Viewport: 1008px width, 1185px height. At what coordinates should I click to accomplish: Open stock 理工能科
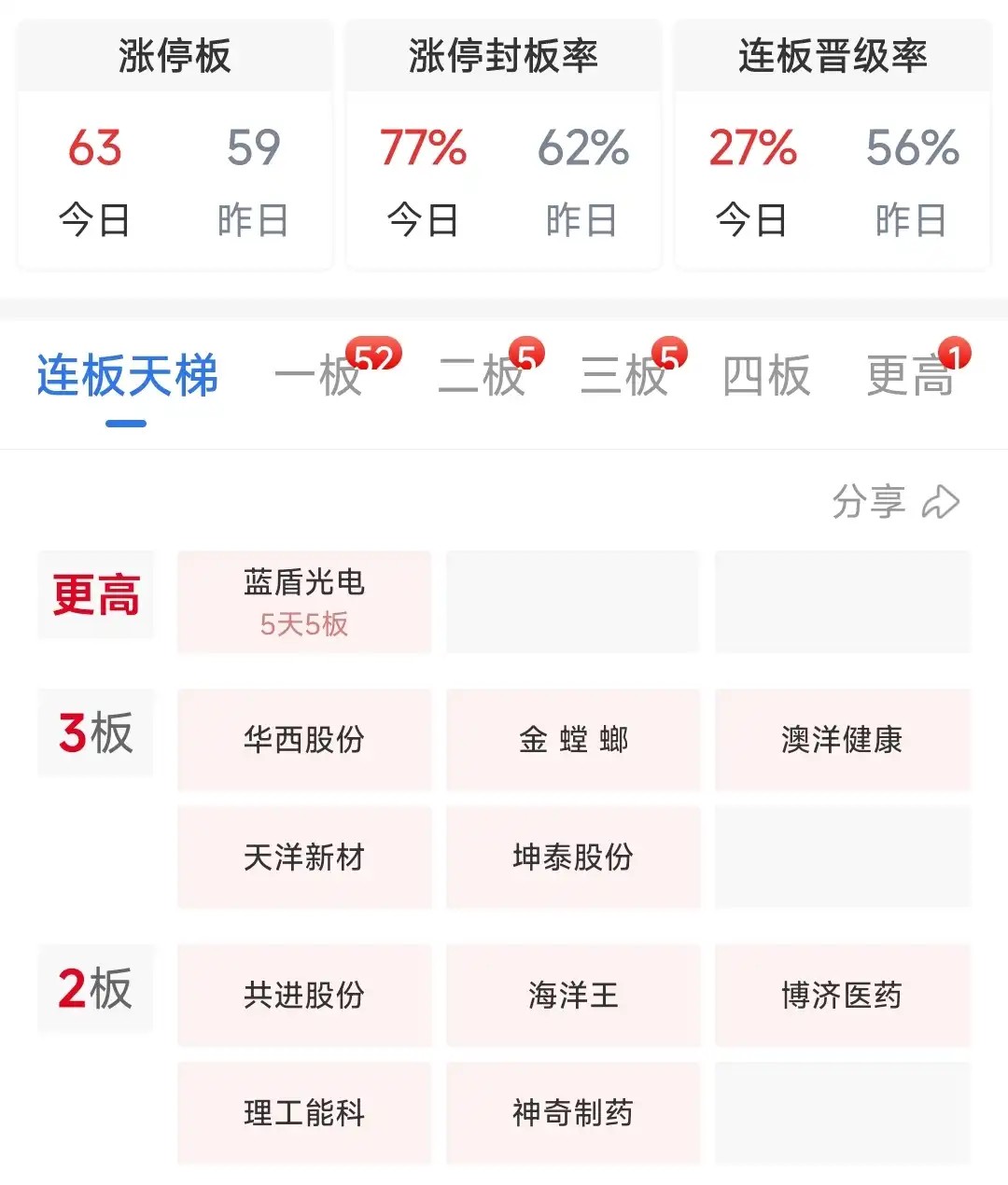(304, 1113)
